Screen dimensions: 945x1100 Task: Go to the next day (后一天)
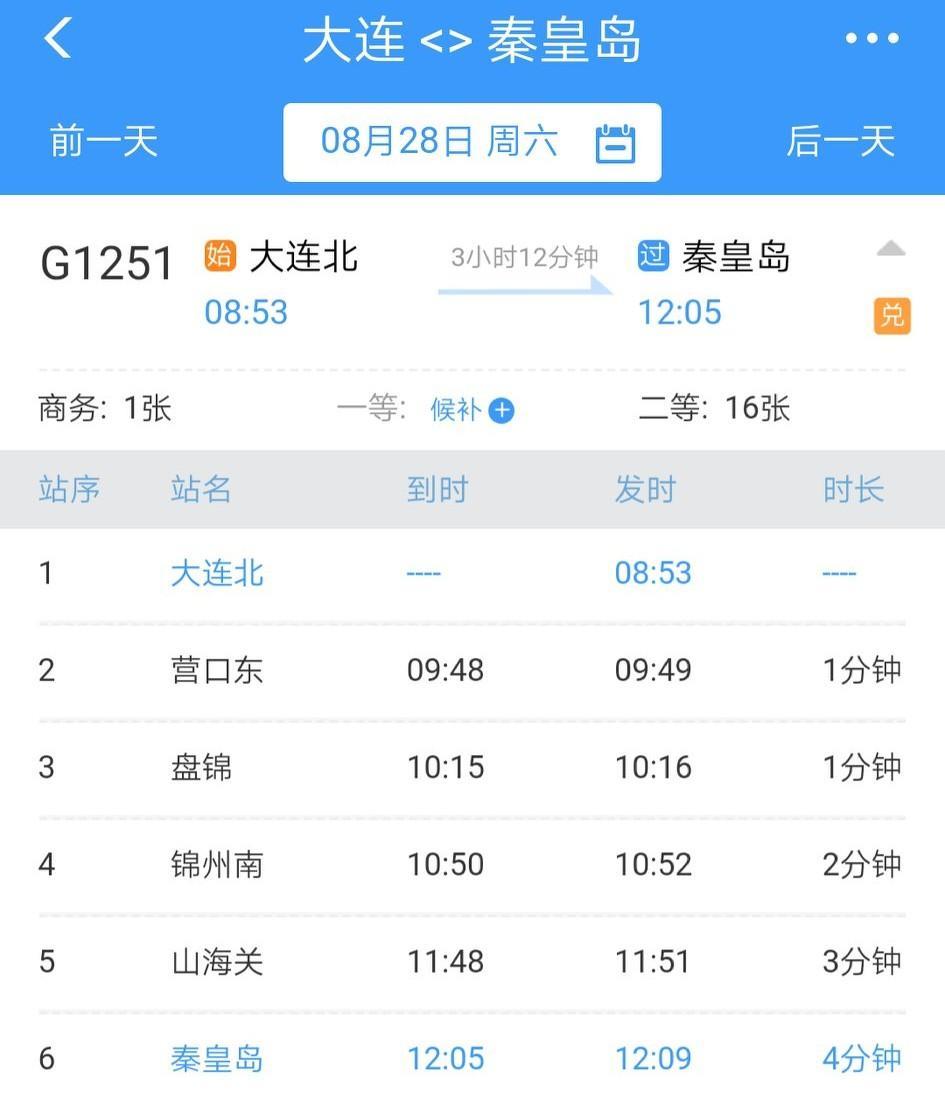click(840, 141)
